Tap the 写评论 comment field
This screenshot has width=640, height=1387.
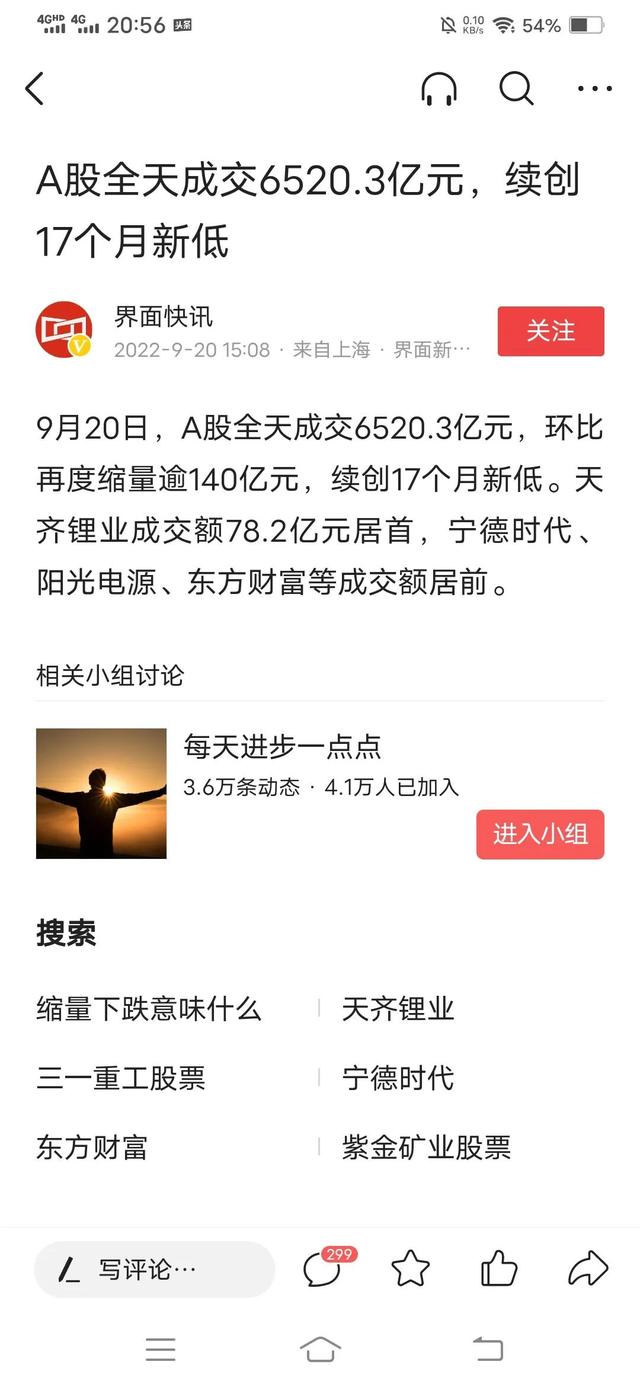click(154, 1270)
